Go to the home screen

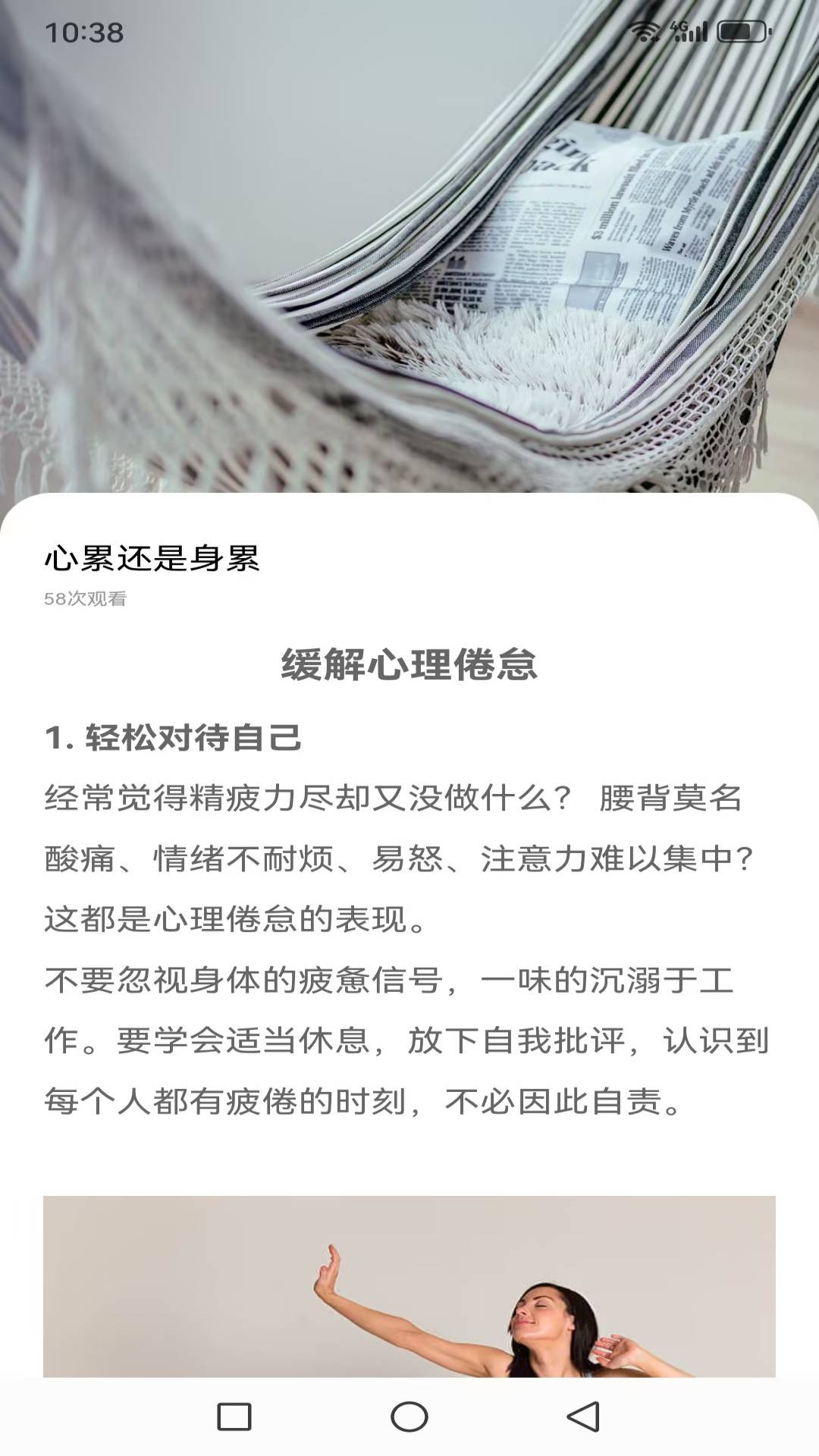coord(409,1416)
